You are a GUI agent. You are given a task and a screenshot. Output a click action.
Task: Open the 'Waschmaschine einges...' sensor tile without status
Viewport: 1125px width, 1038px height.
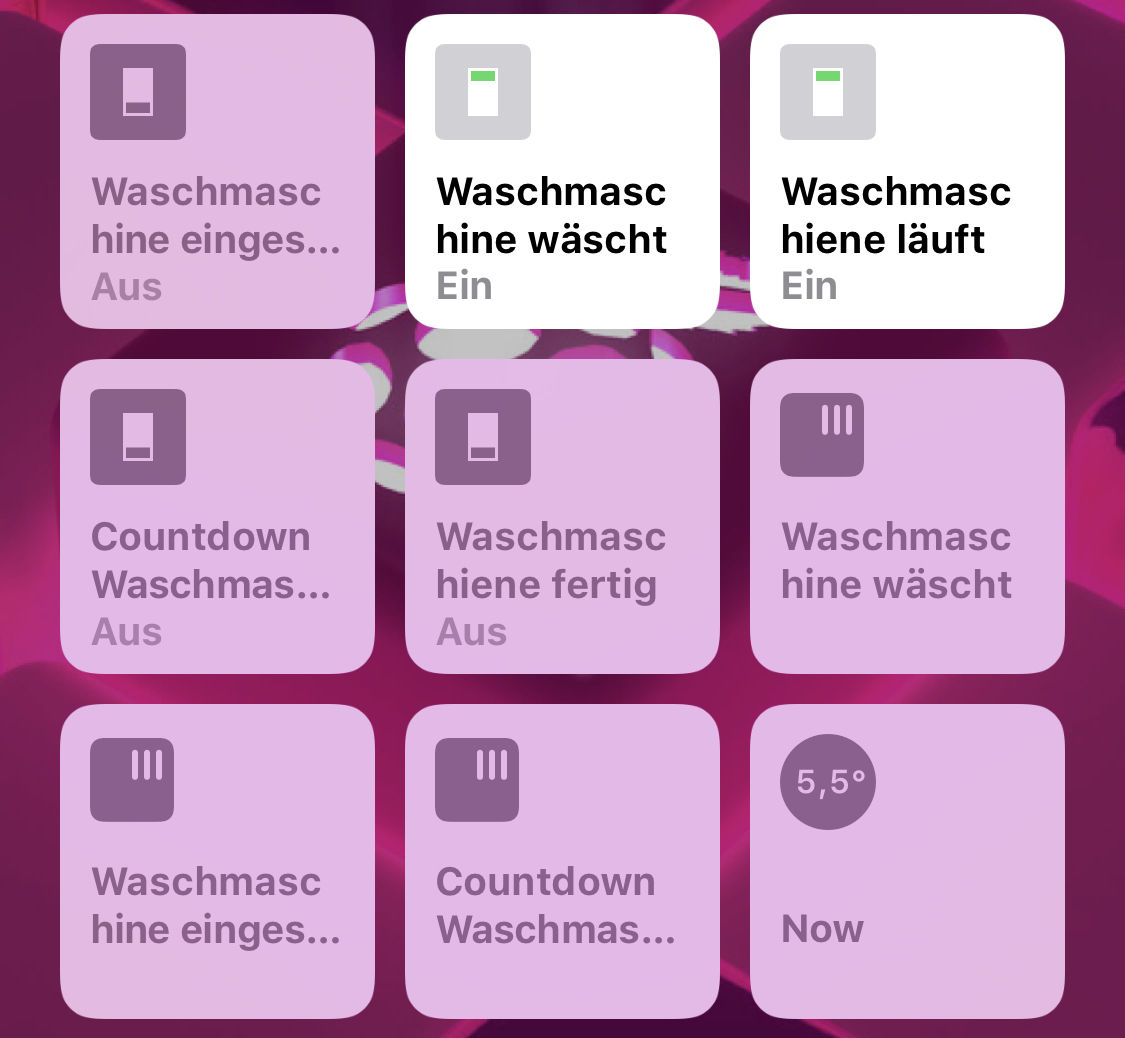tap(217, 862)
